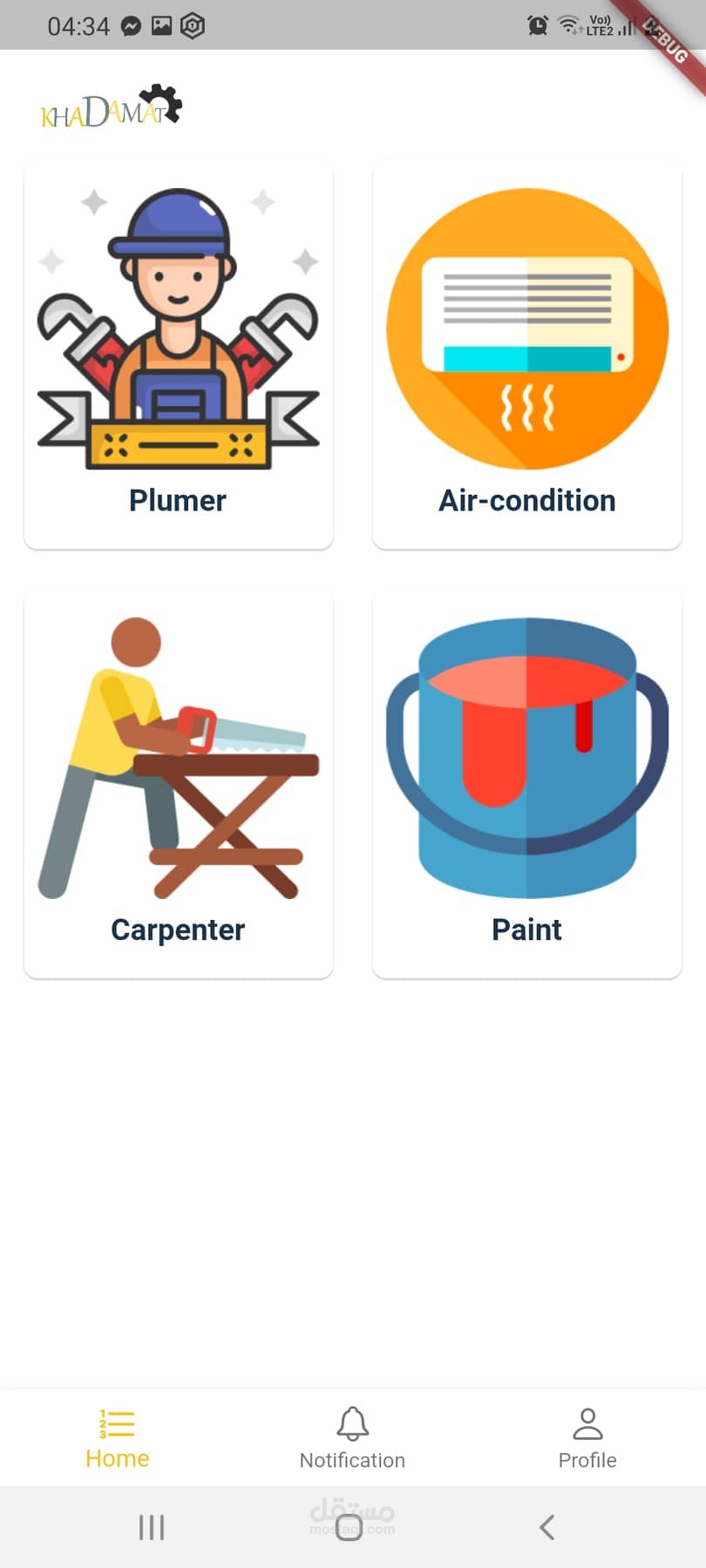Choose the Paint service card
The width and height of the screenshot is (706, 1568).
point(526,784)
